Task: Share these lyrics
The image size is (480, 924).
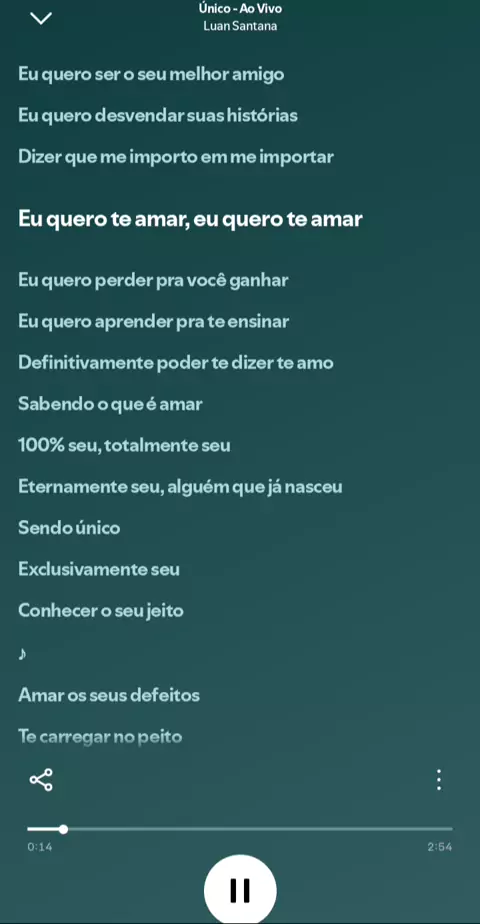Action: (x=41, y=780)
